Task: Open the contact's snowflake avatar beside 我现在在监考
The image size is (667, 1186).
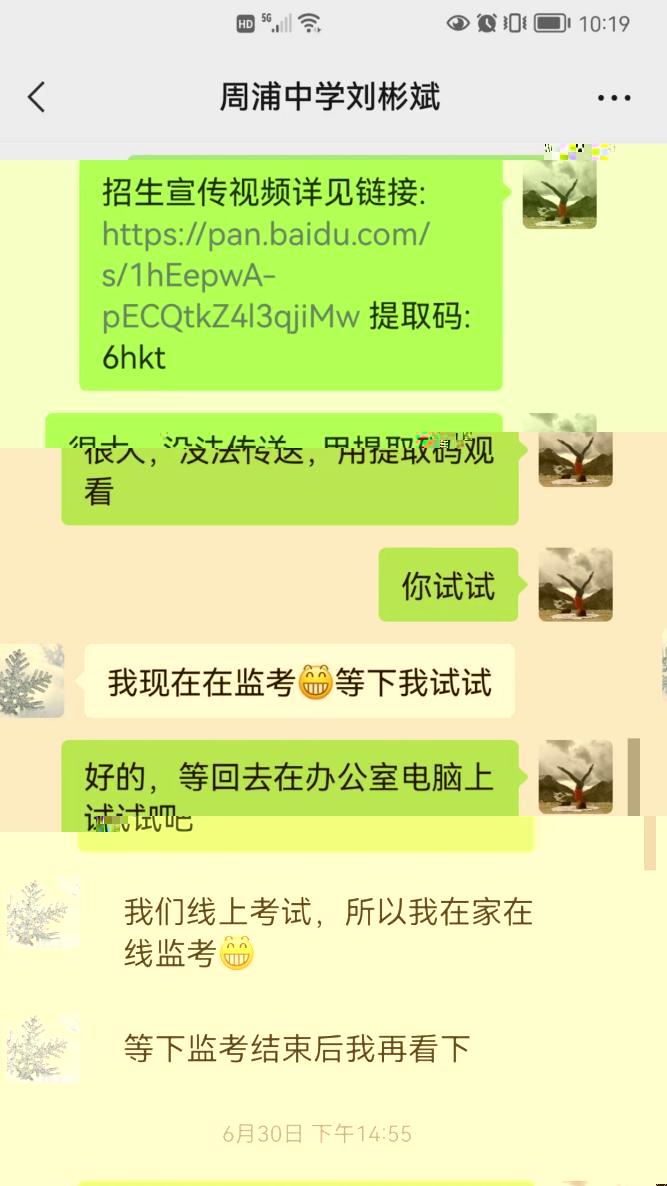Action: [x=32, y=681]
